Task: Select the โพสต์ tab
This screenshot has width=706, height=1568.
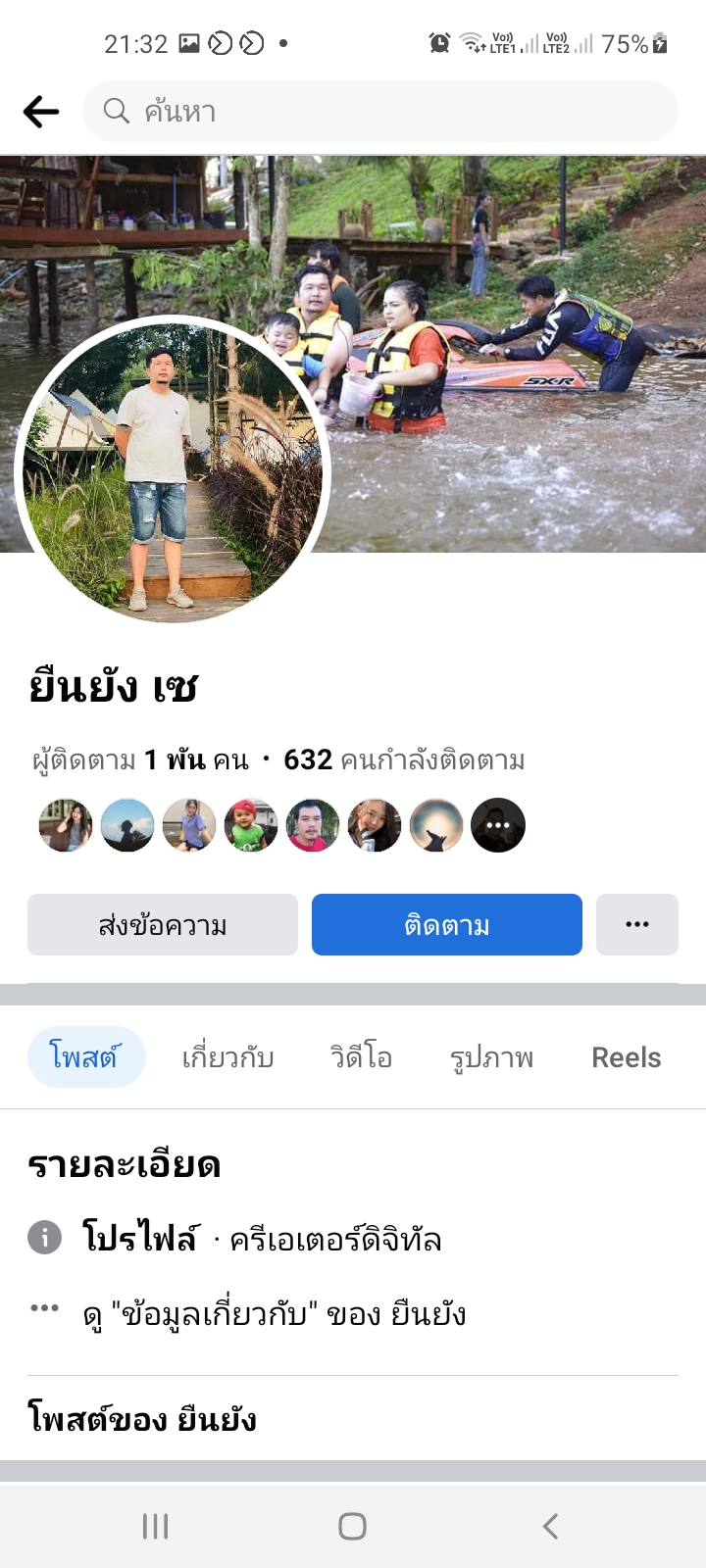Action: tap(85, 1057)
